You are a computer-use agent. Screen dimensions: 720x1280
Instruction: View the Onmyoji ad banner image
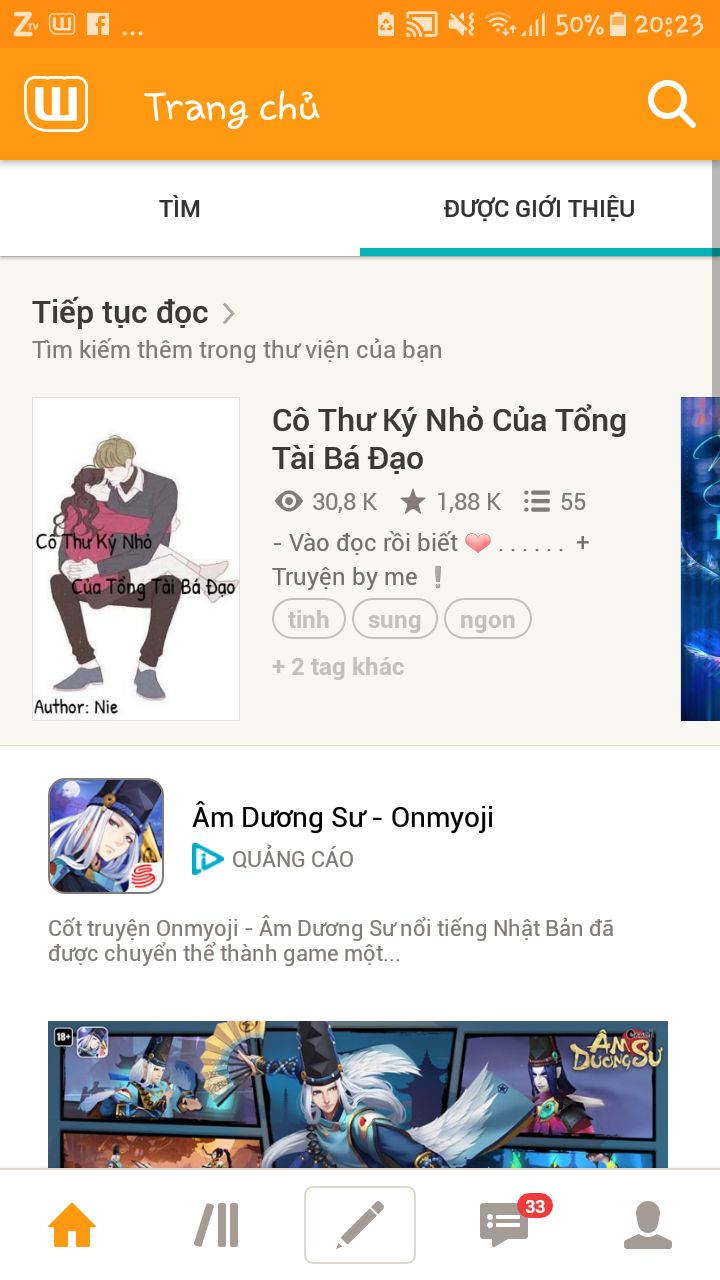[358, 1094]
